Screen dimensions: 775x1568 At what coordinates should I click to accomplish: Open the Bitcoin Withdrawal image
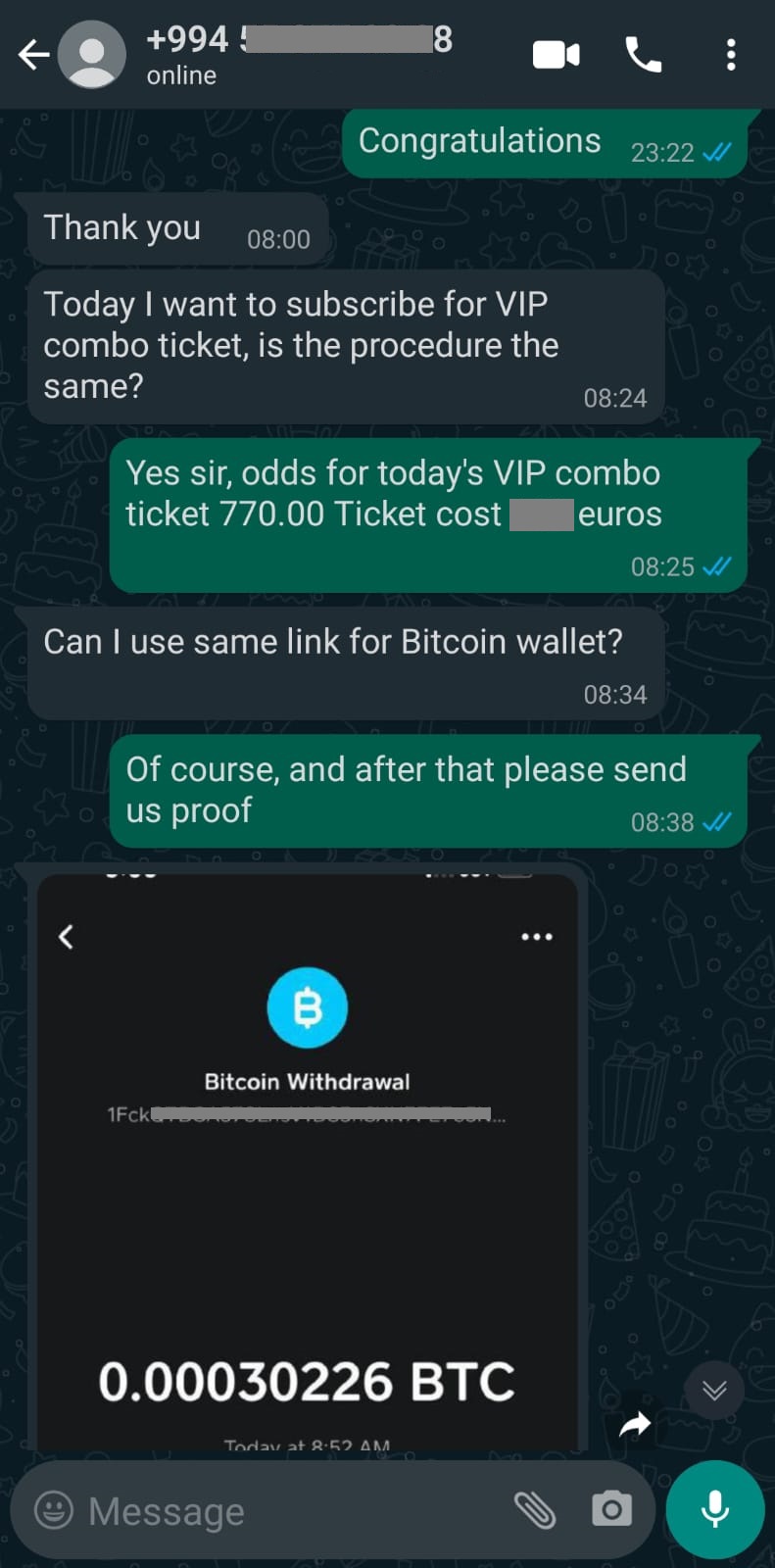(307, 1161)
